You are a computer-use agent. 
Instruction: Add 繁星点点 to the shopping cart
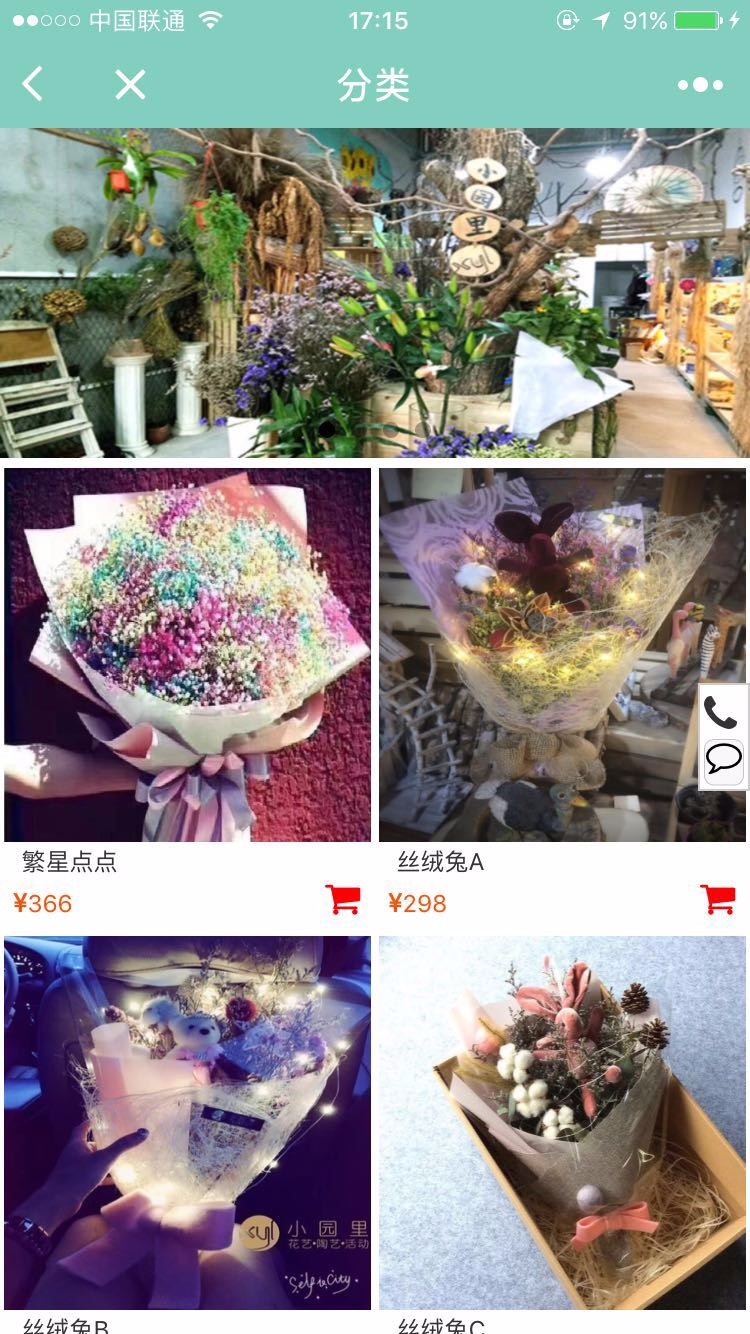pos(343,900)
